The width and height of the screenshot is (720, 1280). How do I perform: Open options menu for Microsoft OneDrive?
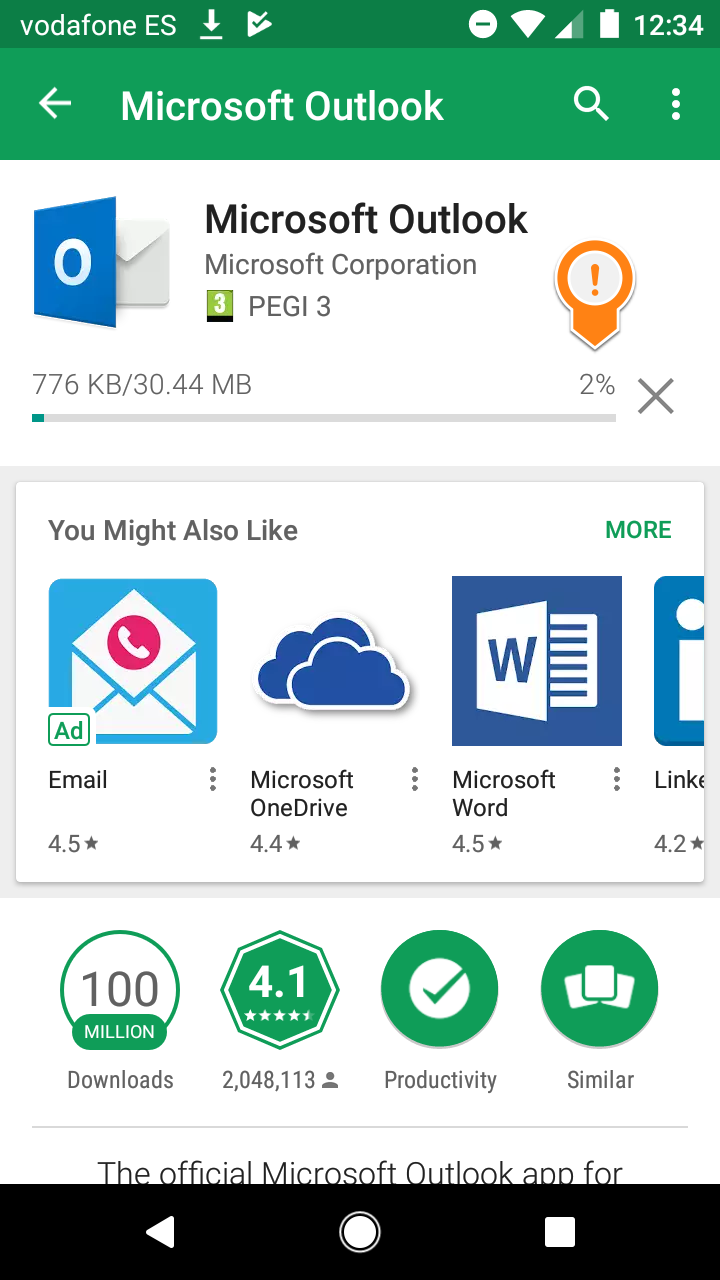415,780
